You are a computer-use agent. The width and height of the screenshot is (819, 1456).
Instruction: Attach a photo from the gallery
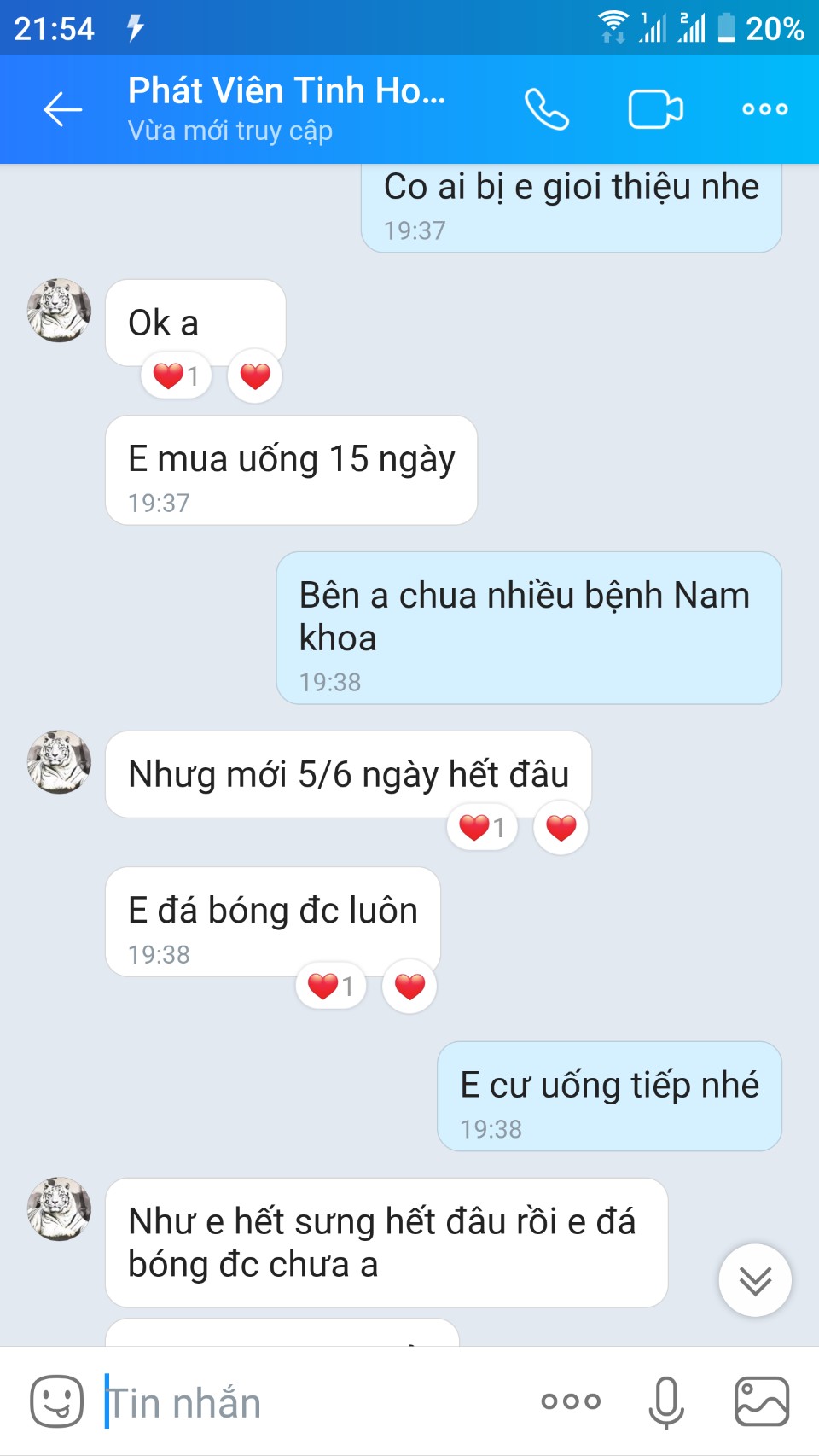coord(762,1401)
